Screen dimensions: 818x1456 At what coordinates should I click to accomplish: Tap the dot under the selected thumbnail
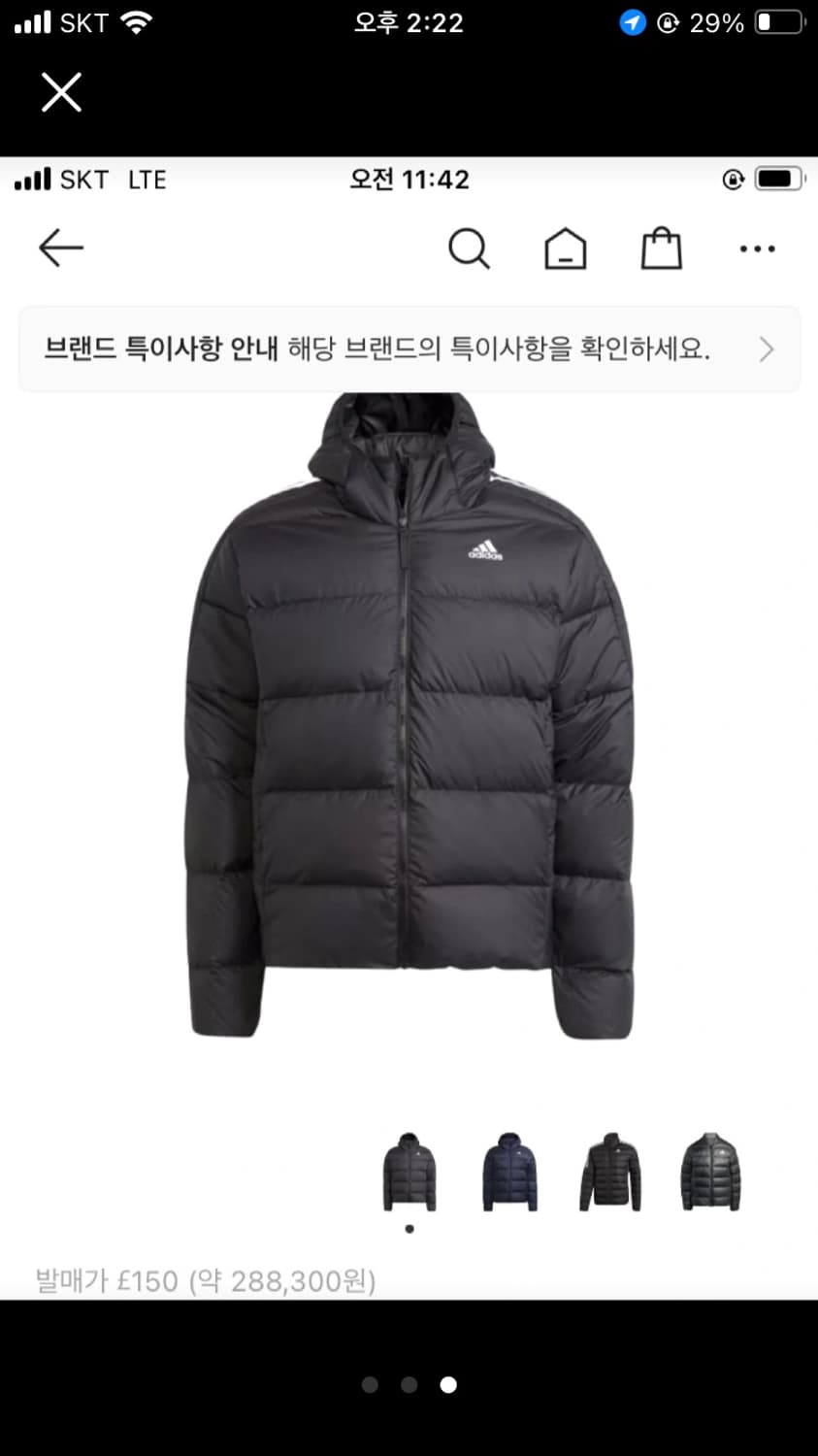(409, 1228)
